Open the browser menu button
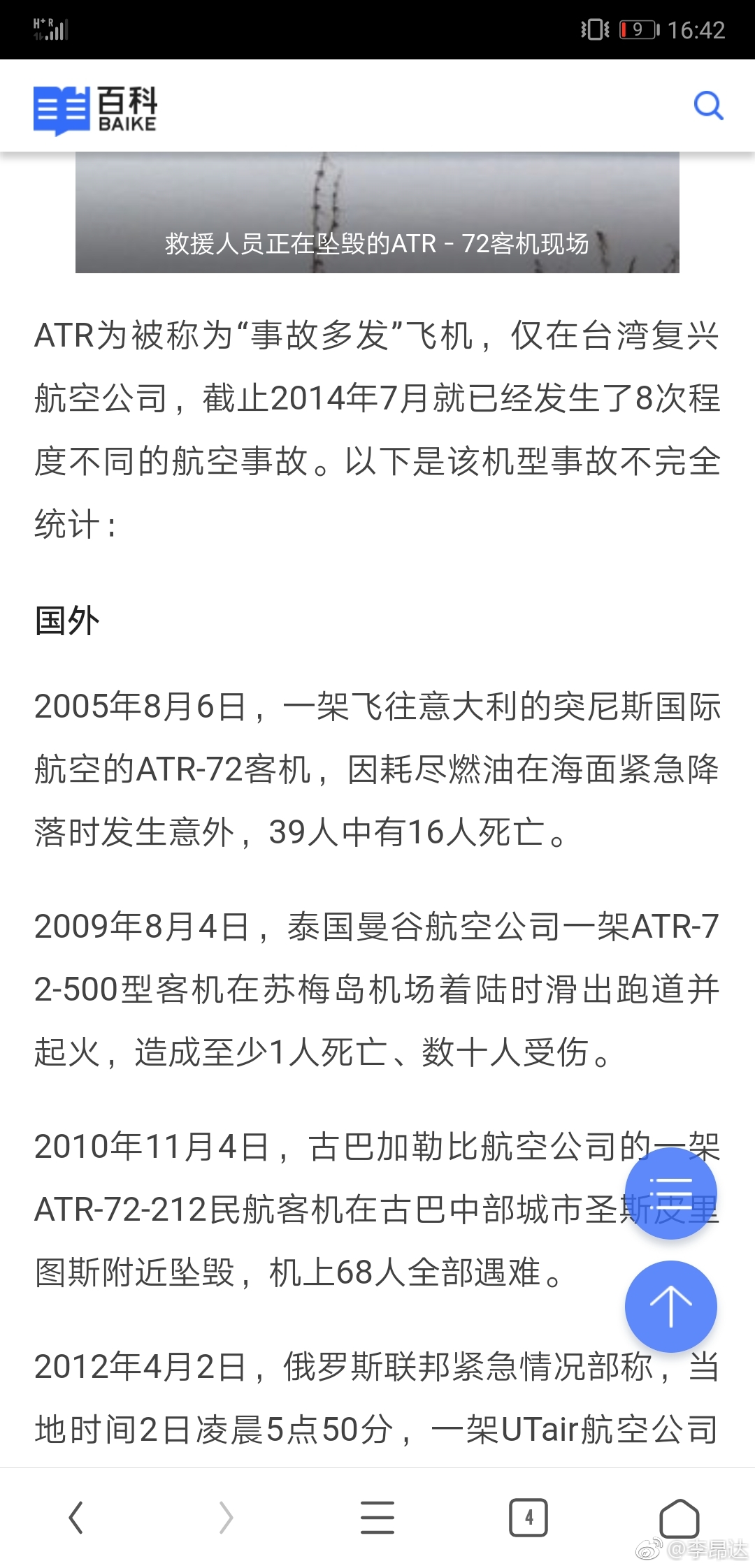The height and width of the screenshot is (1568, 755). click(x=377, y=1518)
